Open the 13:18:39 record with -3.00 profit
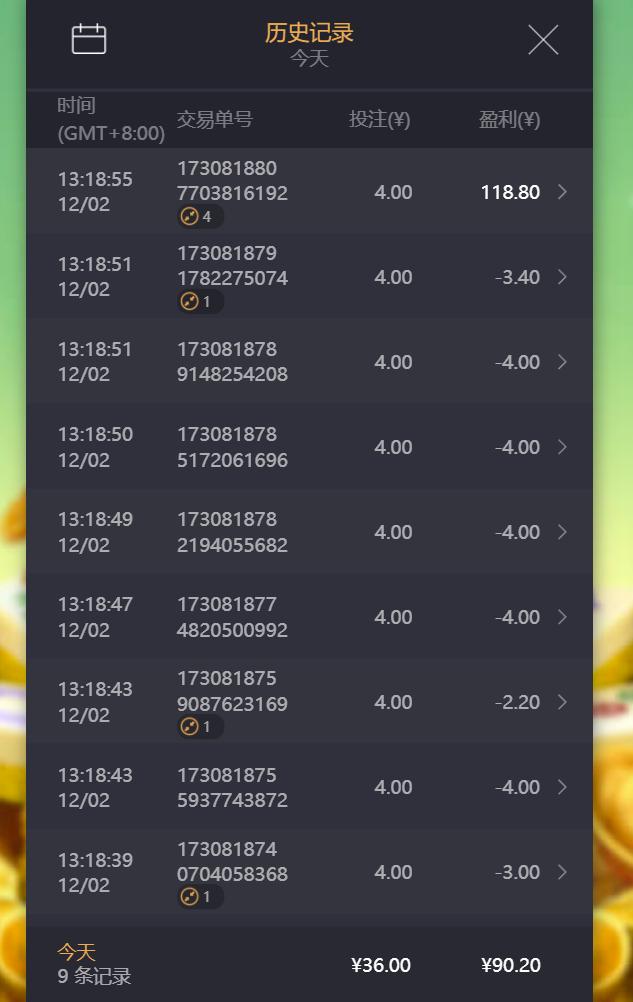This screenshot has height=1002, width=633. (x=309, y=872)
